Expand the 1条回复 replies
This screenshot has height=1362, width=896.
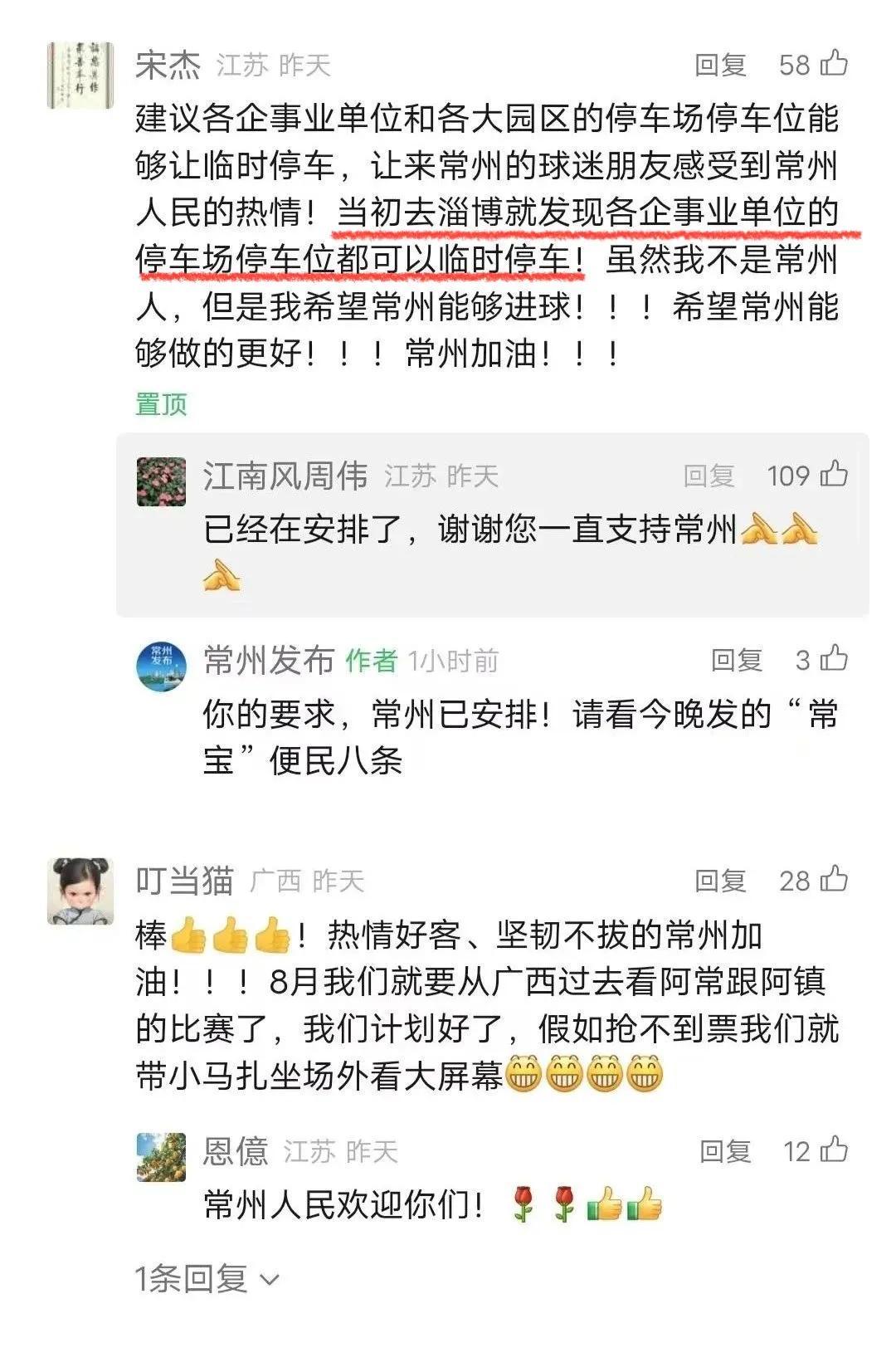click(207, 1279)
